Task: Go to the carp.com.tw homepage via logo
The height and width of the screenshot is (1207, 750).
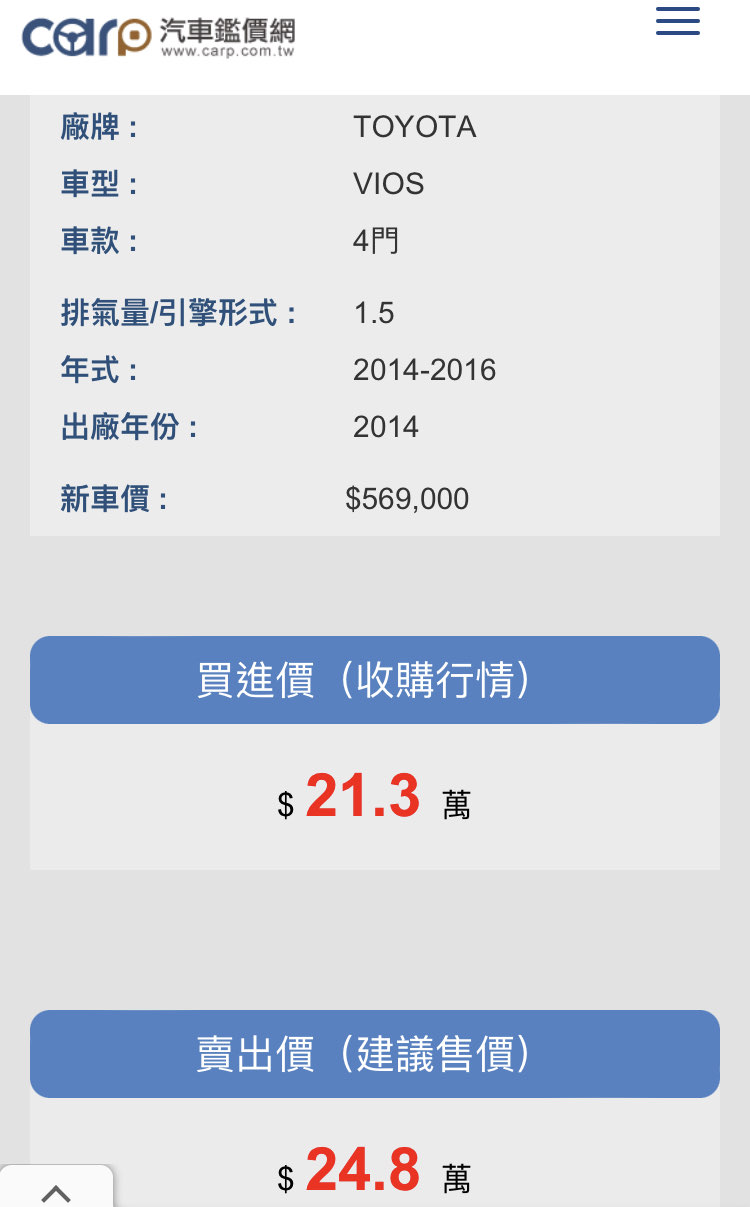Action: [158, 37]
